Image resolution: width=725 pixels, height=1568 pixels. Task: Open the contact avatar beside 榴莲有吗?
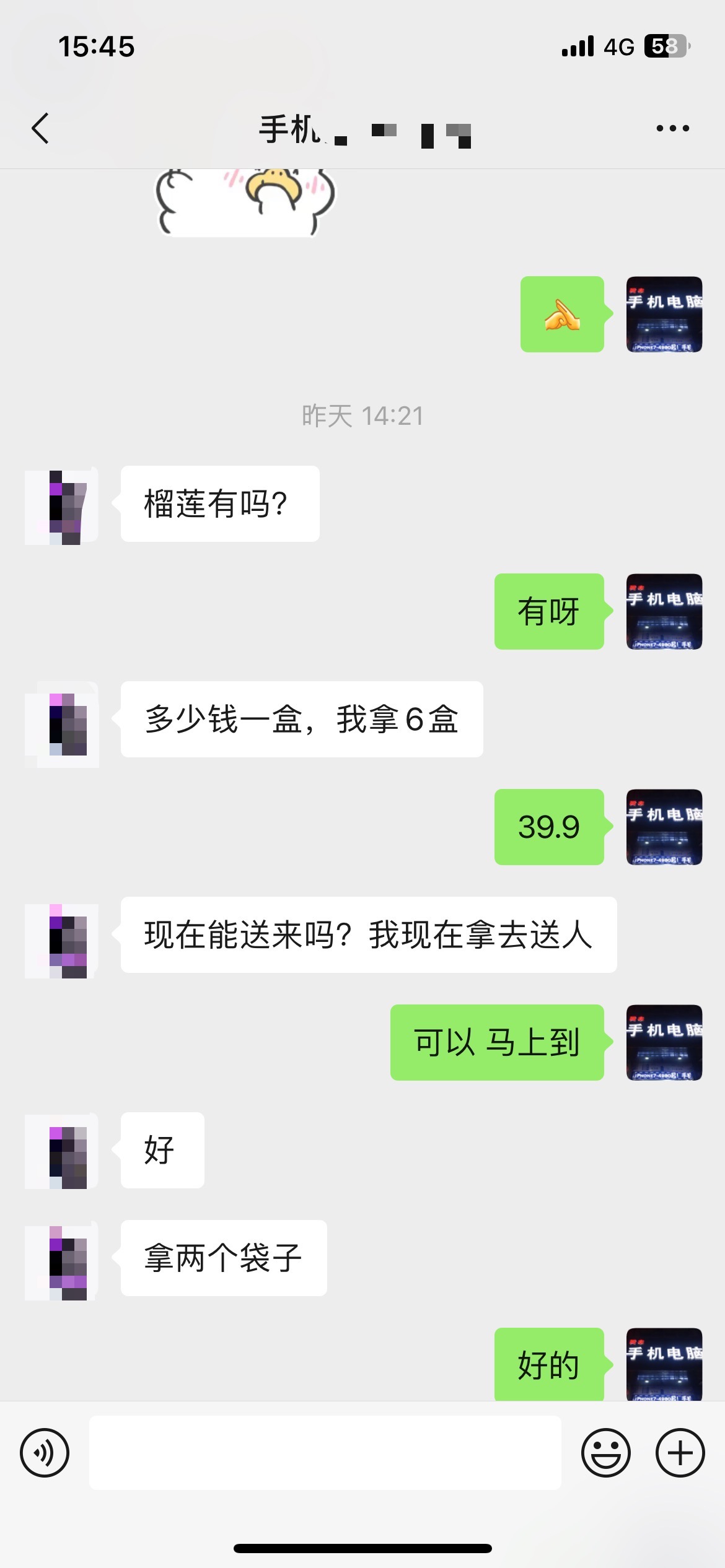click(62, 507)
